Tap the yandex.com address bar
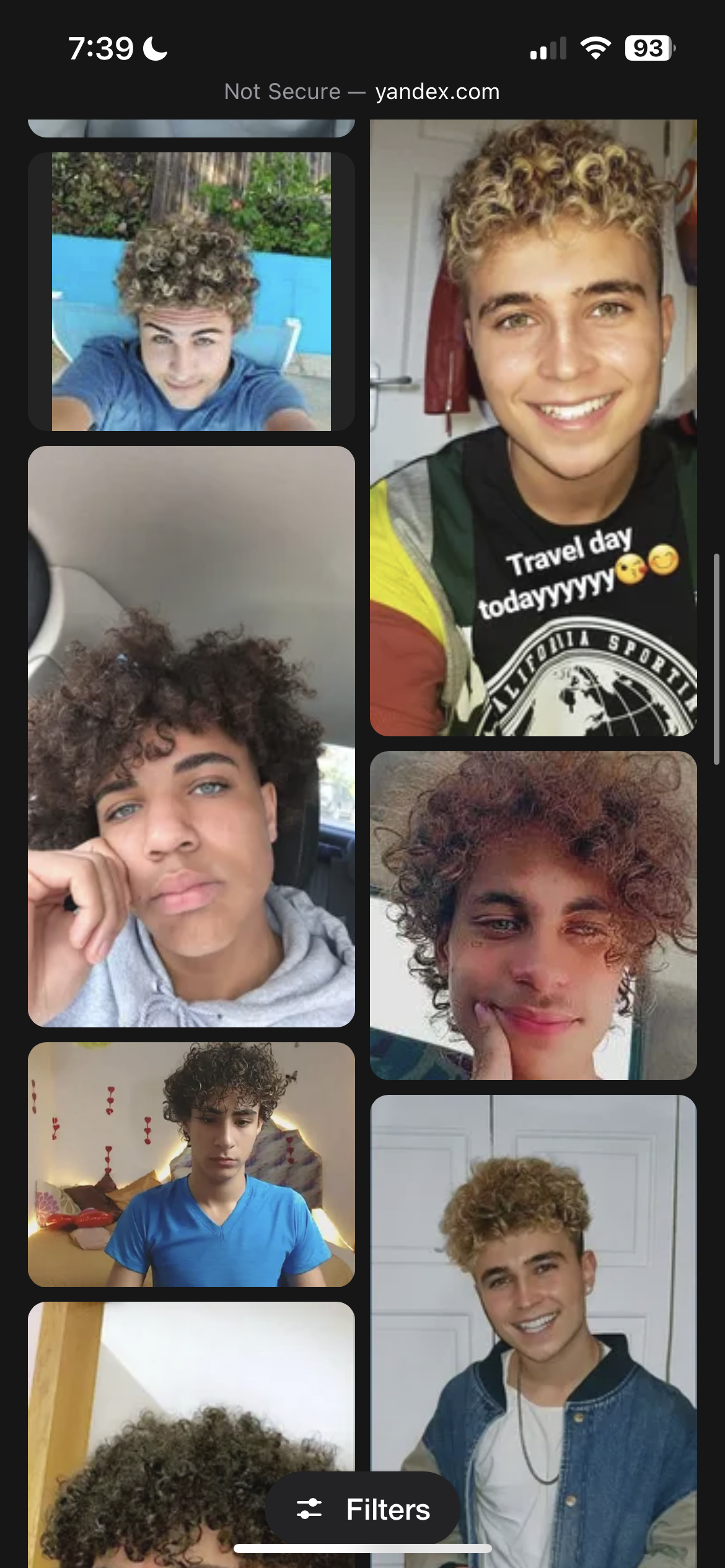Screen dimensions: 725x1568 (362, 92)
